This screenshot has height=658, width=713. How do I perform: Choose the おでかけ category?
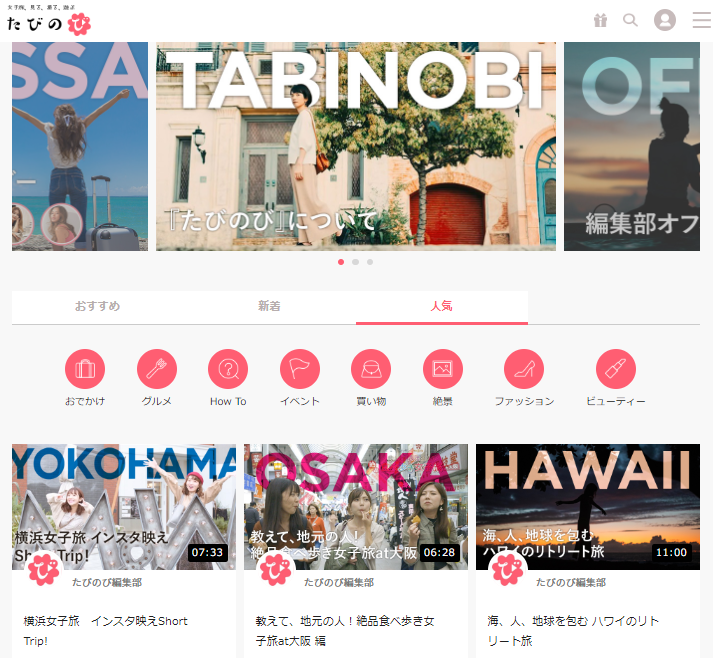click(x=85, y=370)
